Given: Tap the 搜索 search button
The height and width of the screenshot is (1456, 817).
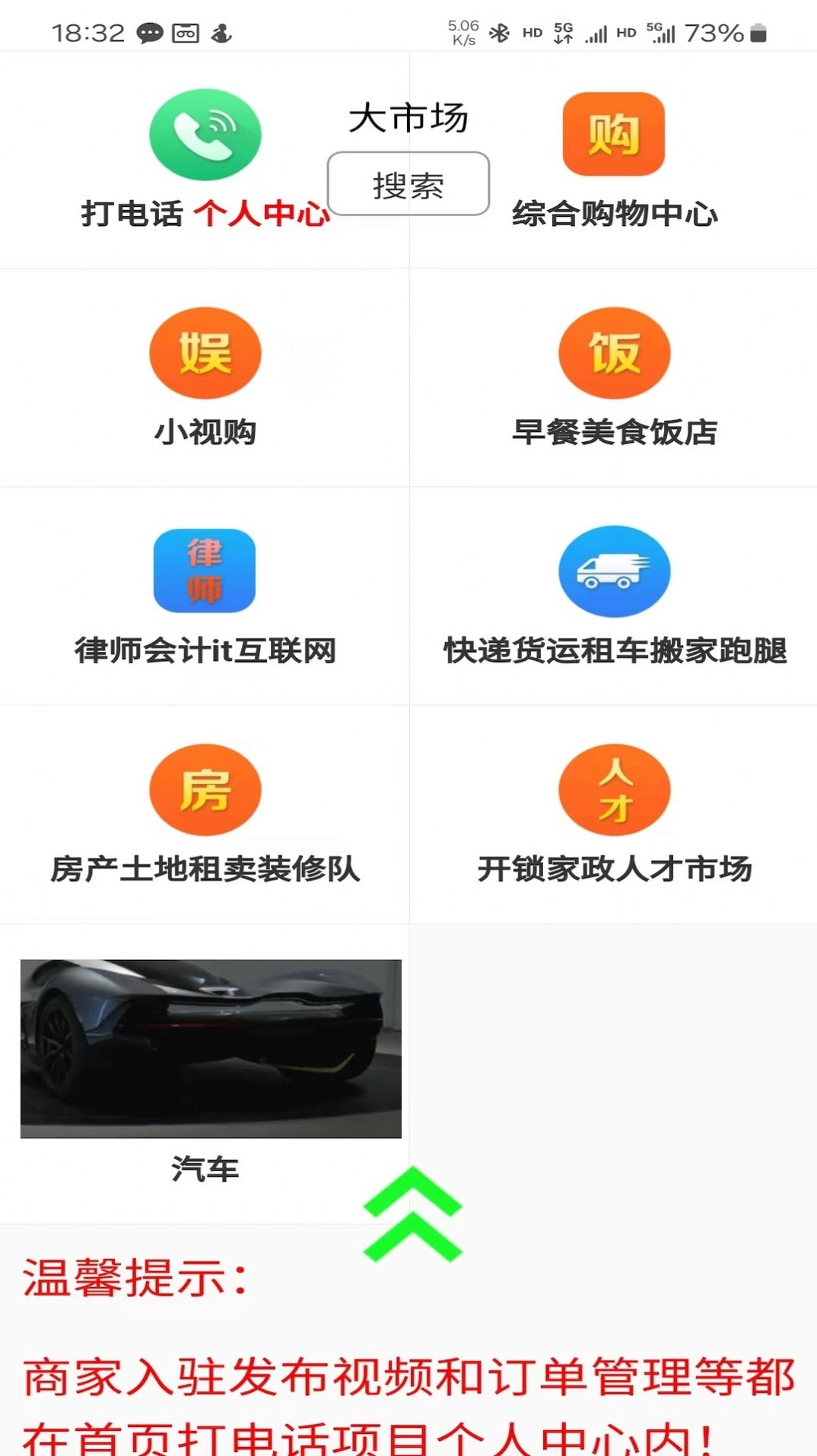Looking at the screenshot, I should click(x=408, y=184).
